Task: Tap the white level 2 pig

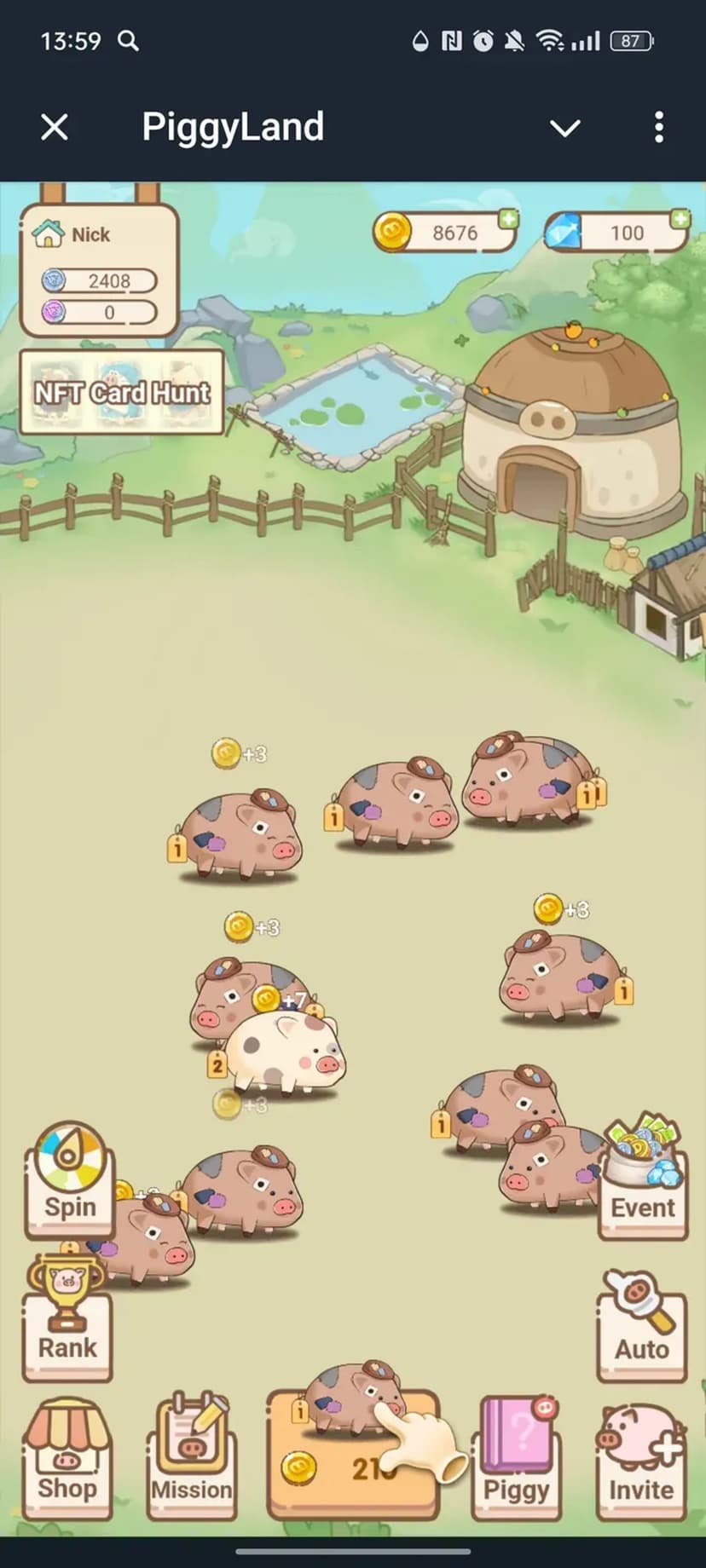Action: click(286, 1052)
